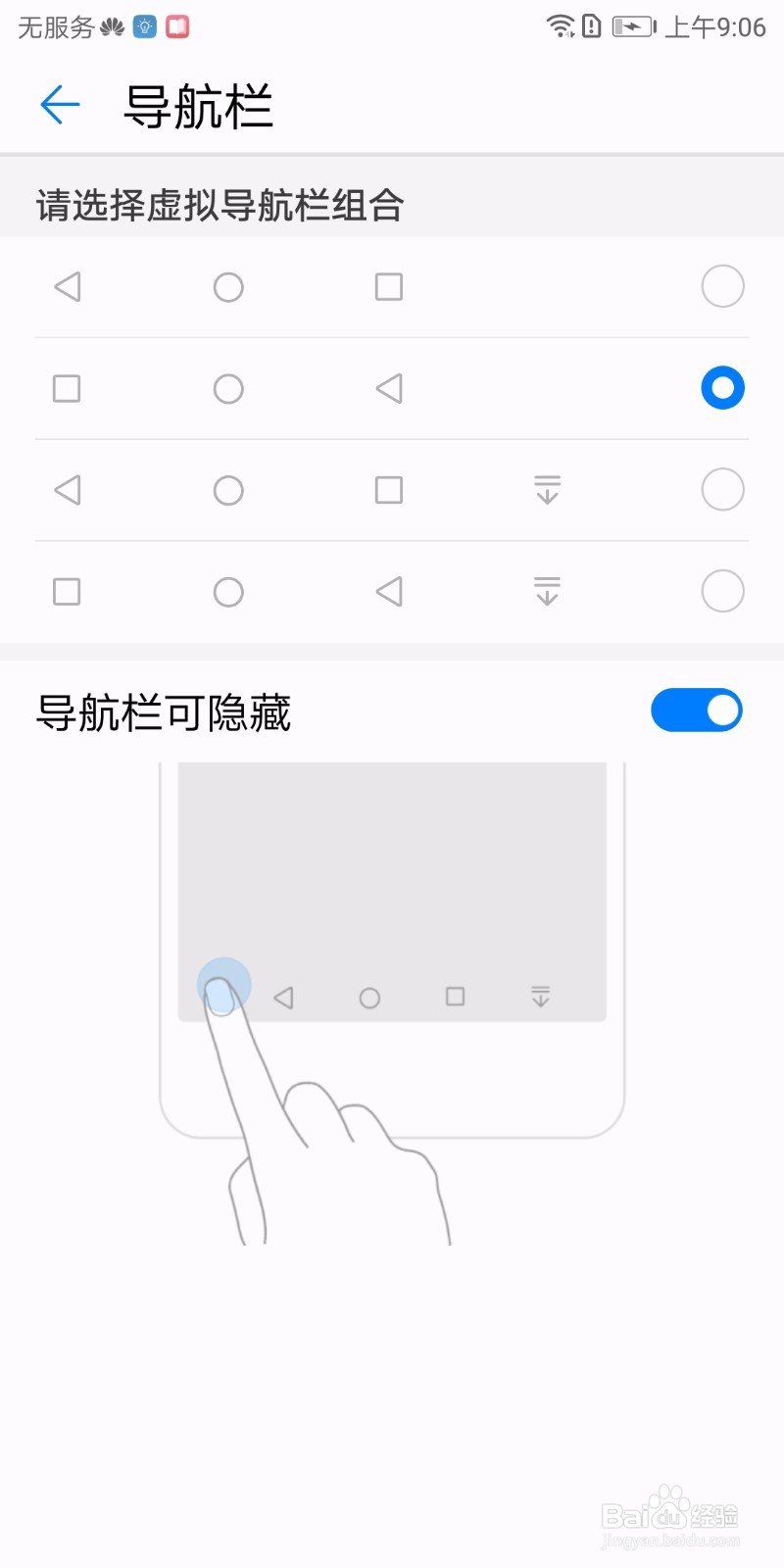Image resolution: width=784 pixels, height=1568 pixels.
Task: Click the 导航栏 title text
Action: coord(199,105)
